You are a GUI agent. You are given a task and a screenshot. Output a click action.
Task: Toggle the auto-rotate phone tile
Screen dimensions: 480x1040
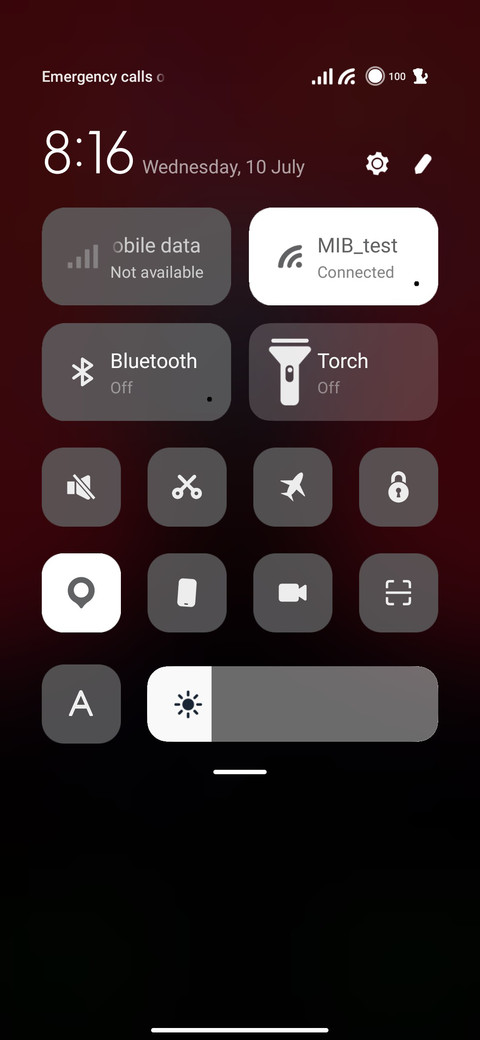point(187,593)
